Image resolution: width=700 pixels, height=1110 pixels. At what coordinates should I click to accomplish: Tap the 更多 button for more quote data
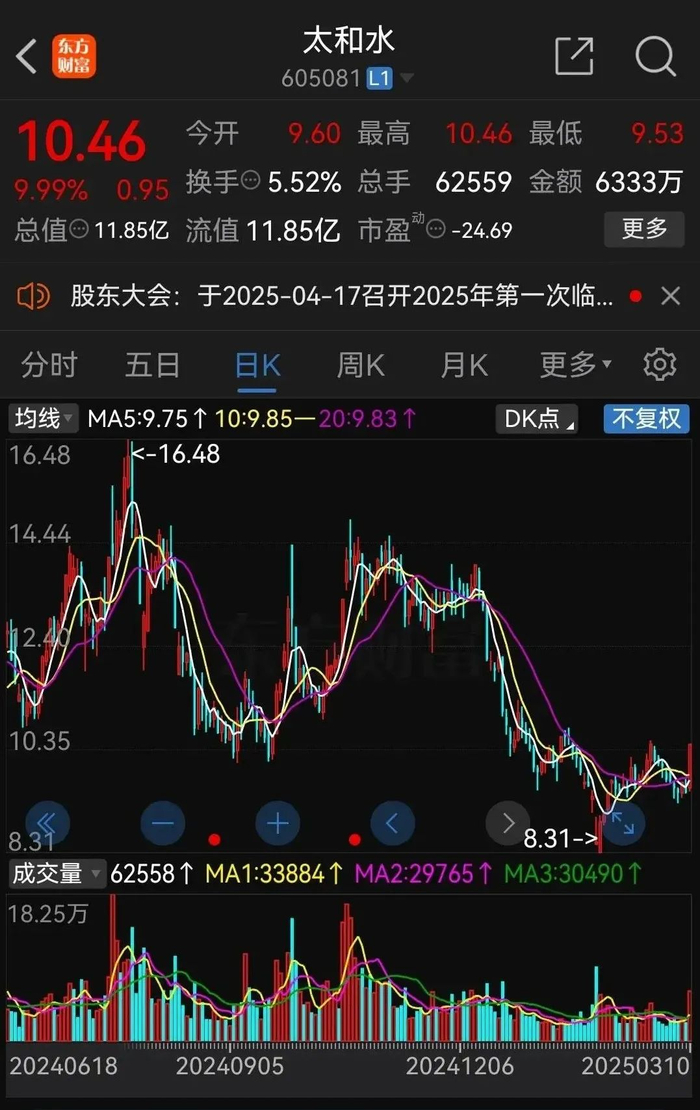click(x=644, y=229)
